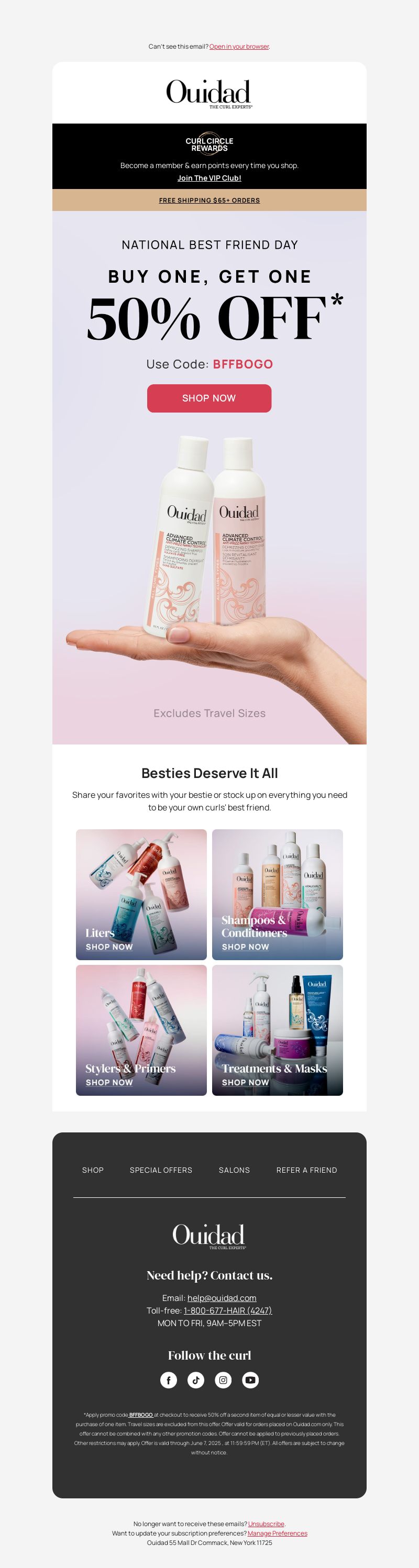This screenshot has width=419, height=1568.
Task: Open the Free Shipping $65+ Orders banner
Action: (209, 199)
